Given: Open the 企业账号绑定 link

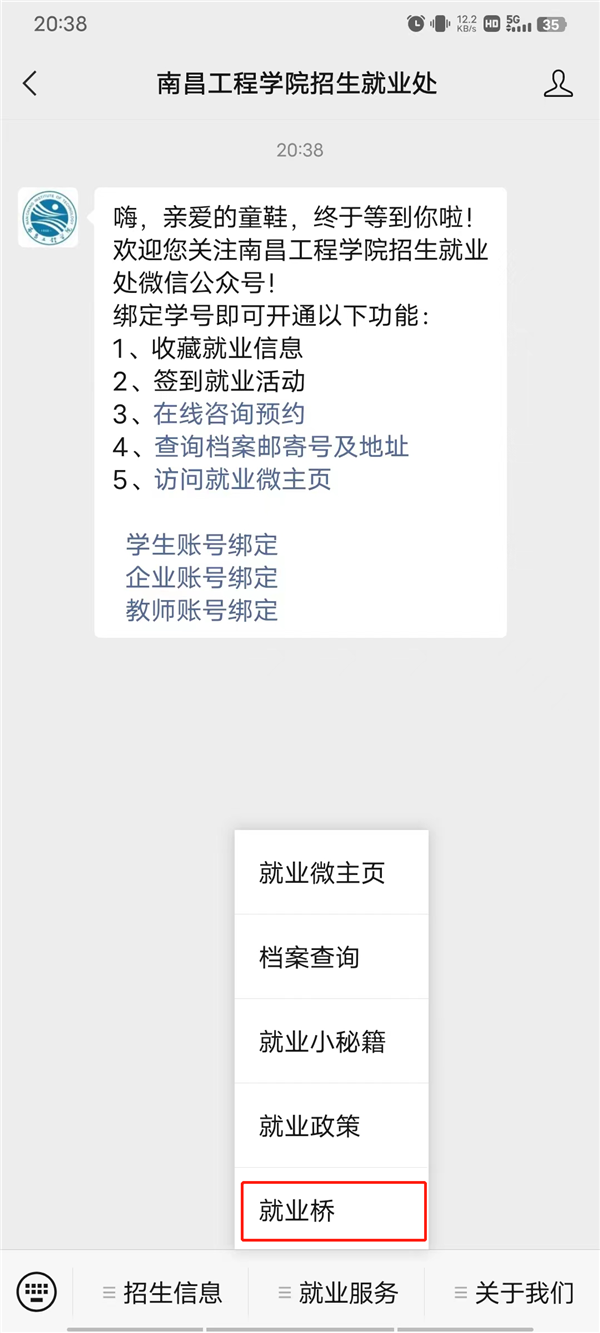Looking at the screenshot, I should tap(201, 577).
